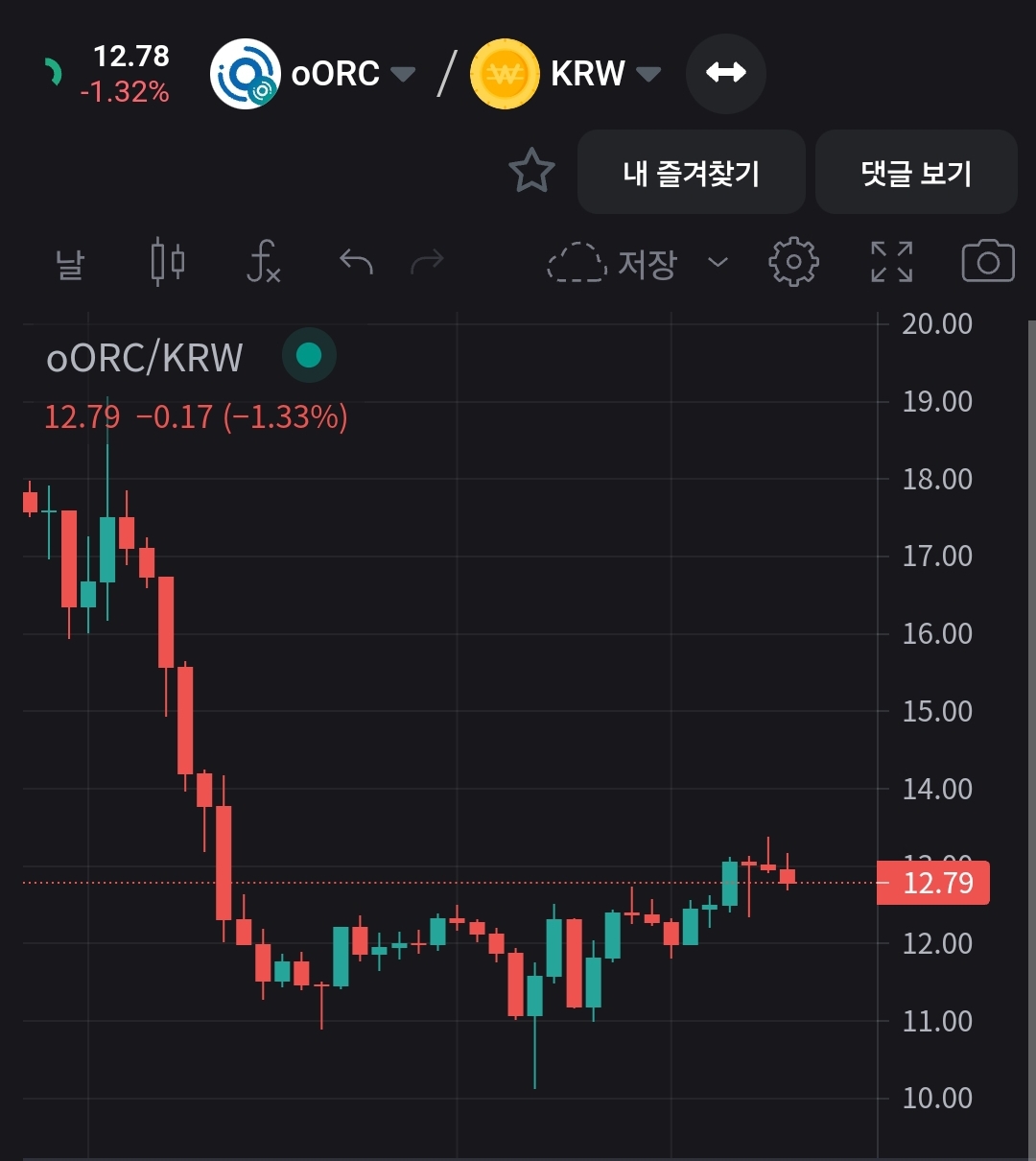Open chart settings gear
This screenshot has width=1036, height=1161.
click(x=793, y=262)
